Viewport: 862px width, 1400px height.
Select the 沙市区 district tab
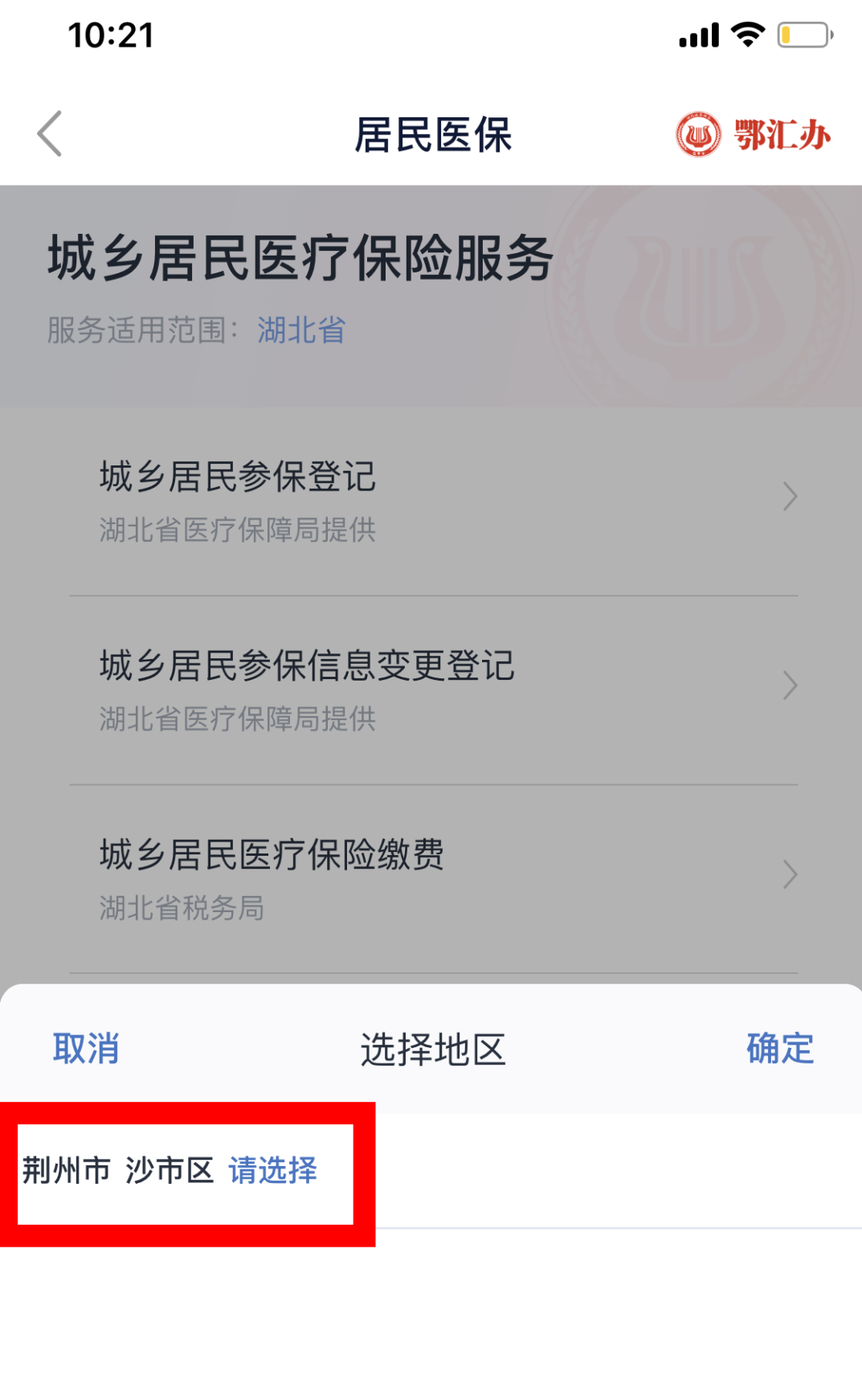pos(170,1170)
